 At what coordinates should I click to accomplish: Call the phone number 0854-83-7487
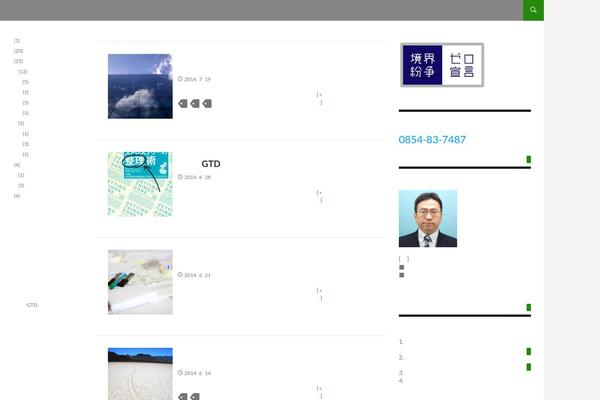click(x=432, y=140)
